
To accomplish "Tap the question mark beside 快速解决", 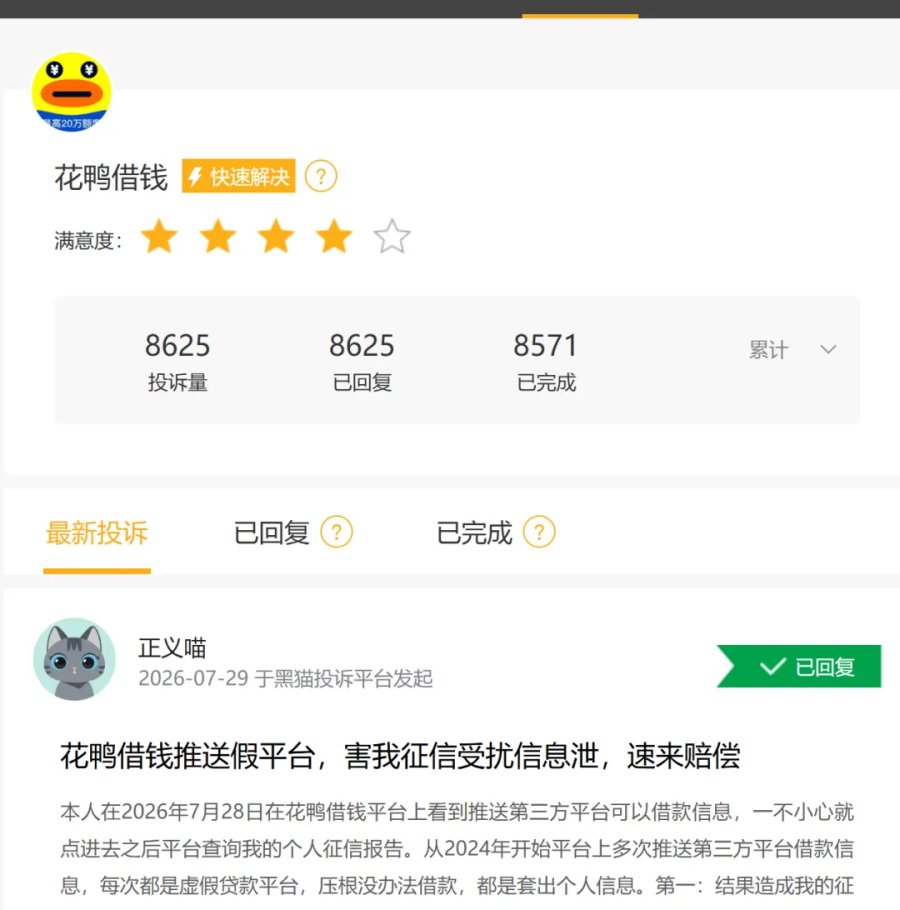I will coord(321,176).
